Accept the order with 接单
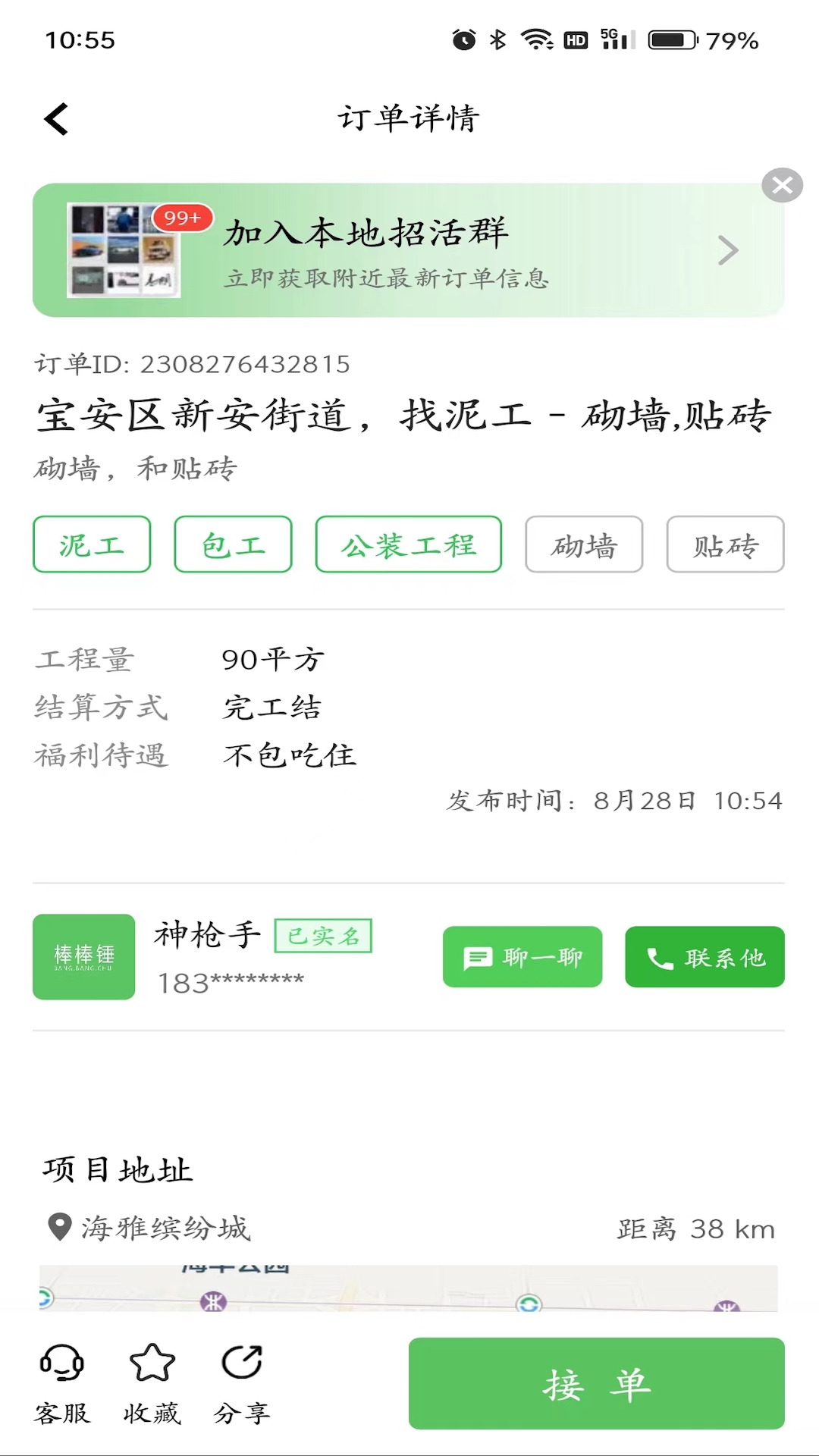Screen dimensions: 819x1456 pyautogui.click(x=596, y=1384)
